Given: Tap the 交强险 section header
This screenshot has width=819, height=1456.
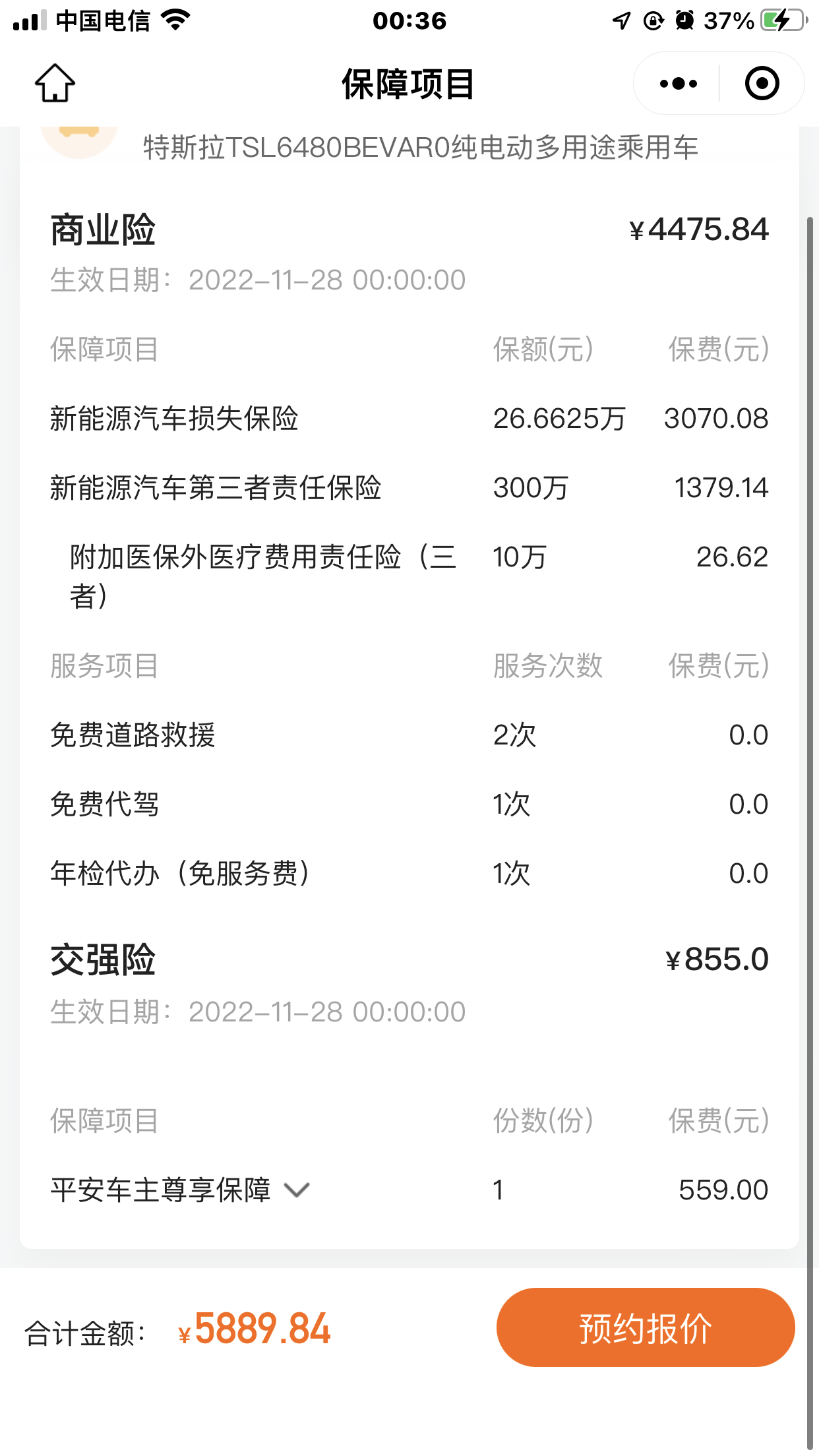Looking at the screenshot, I should tap(102, 961).
